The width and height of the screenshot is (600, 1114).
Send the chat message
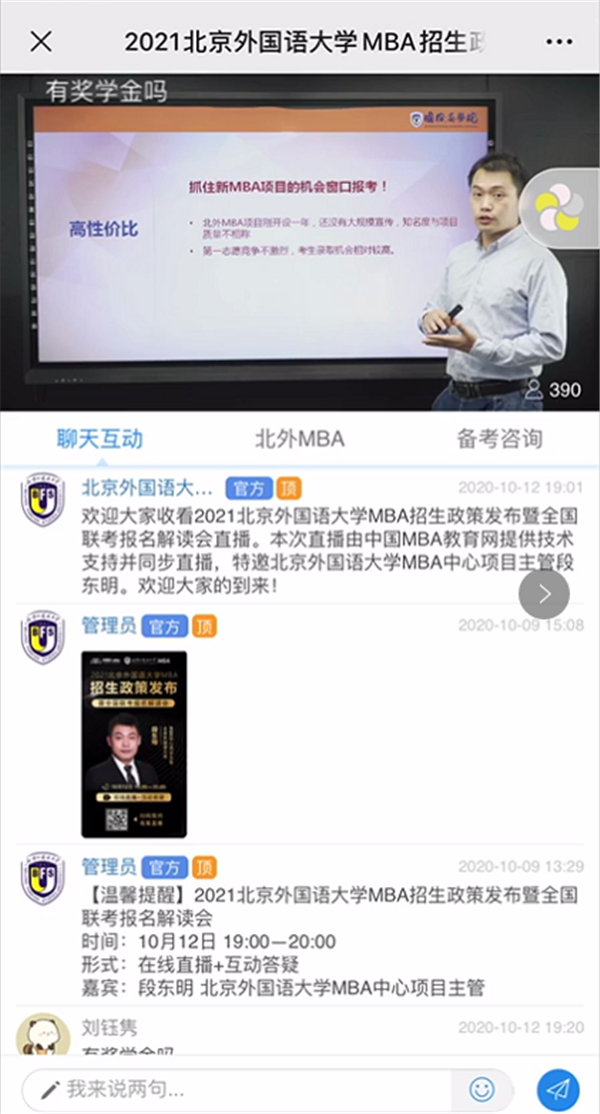(557, 1089)
